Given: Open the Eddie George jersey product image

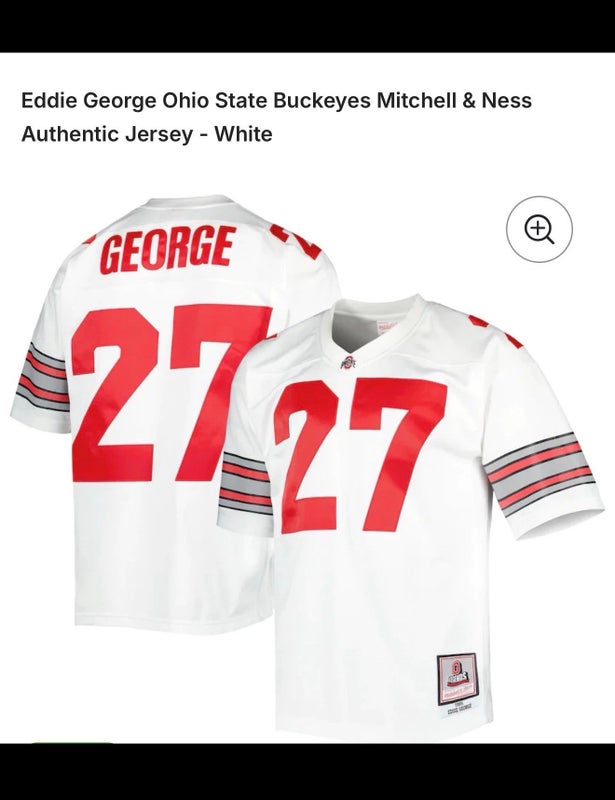Looking at the screenshot, I should tap(307, 467).
